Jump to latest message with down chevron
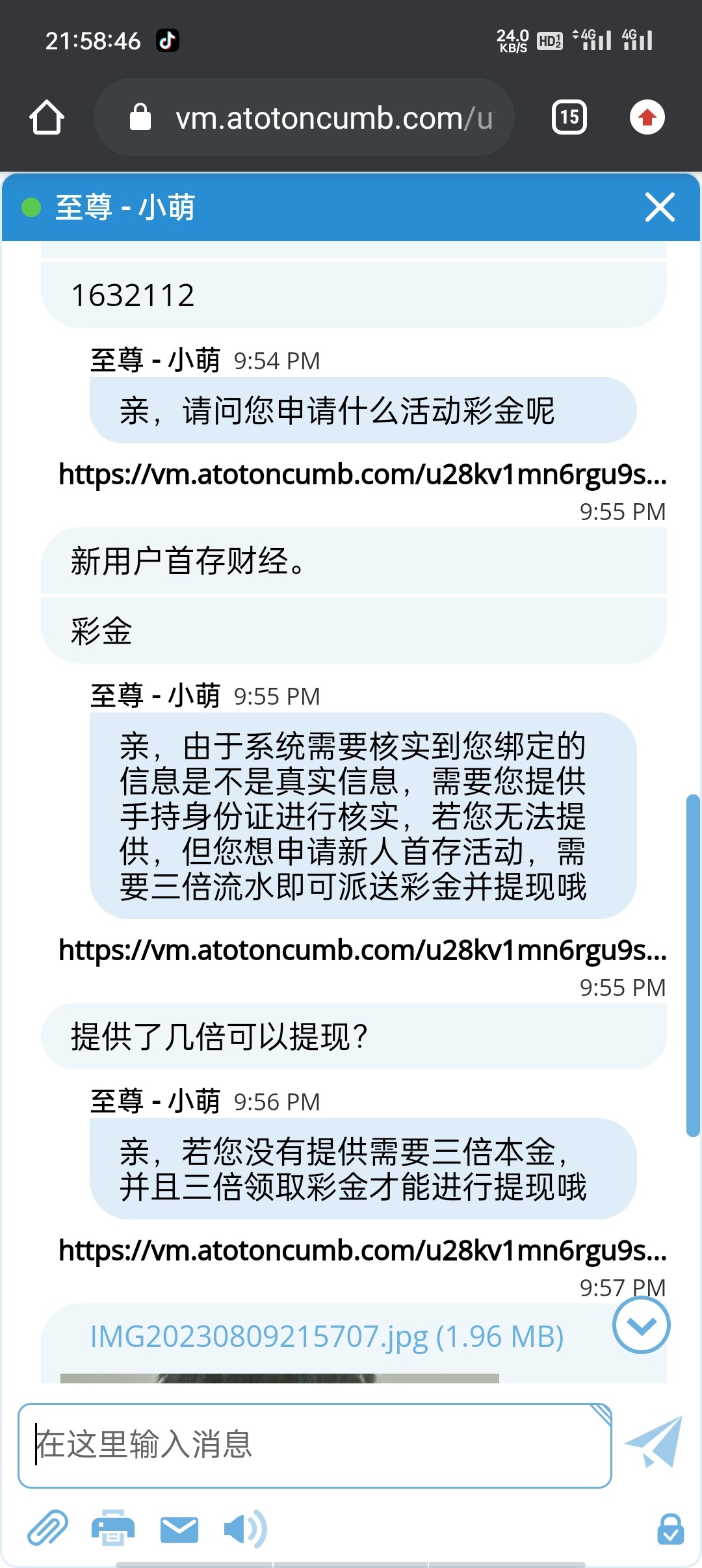702x1568 pixels. point(641,1325)
